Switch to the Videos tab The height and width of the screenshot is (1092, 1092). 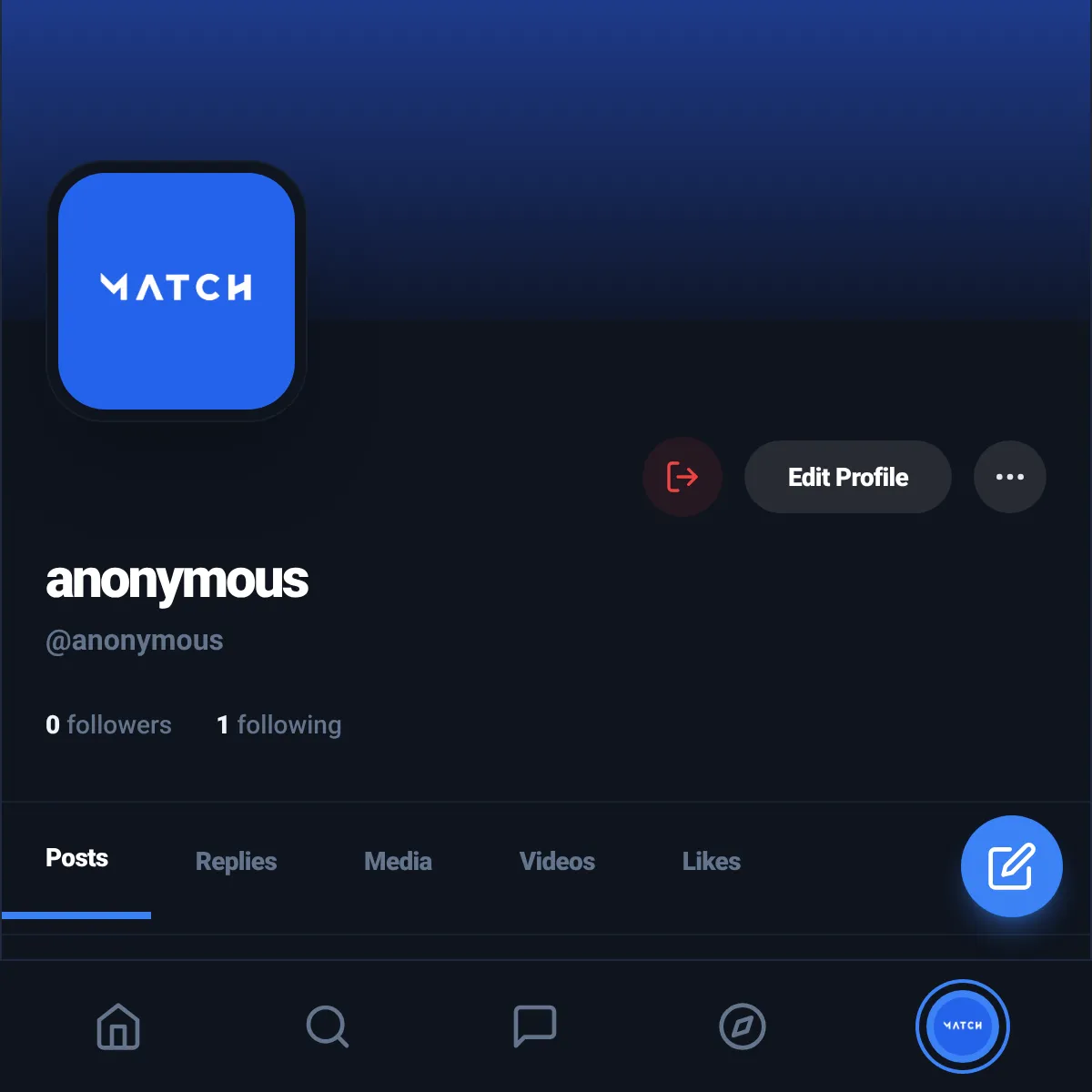click(557, 861)
